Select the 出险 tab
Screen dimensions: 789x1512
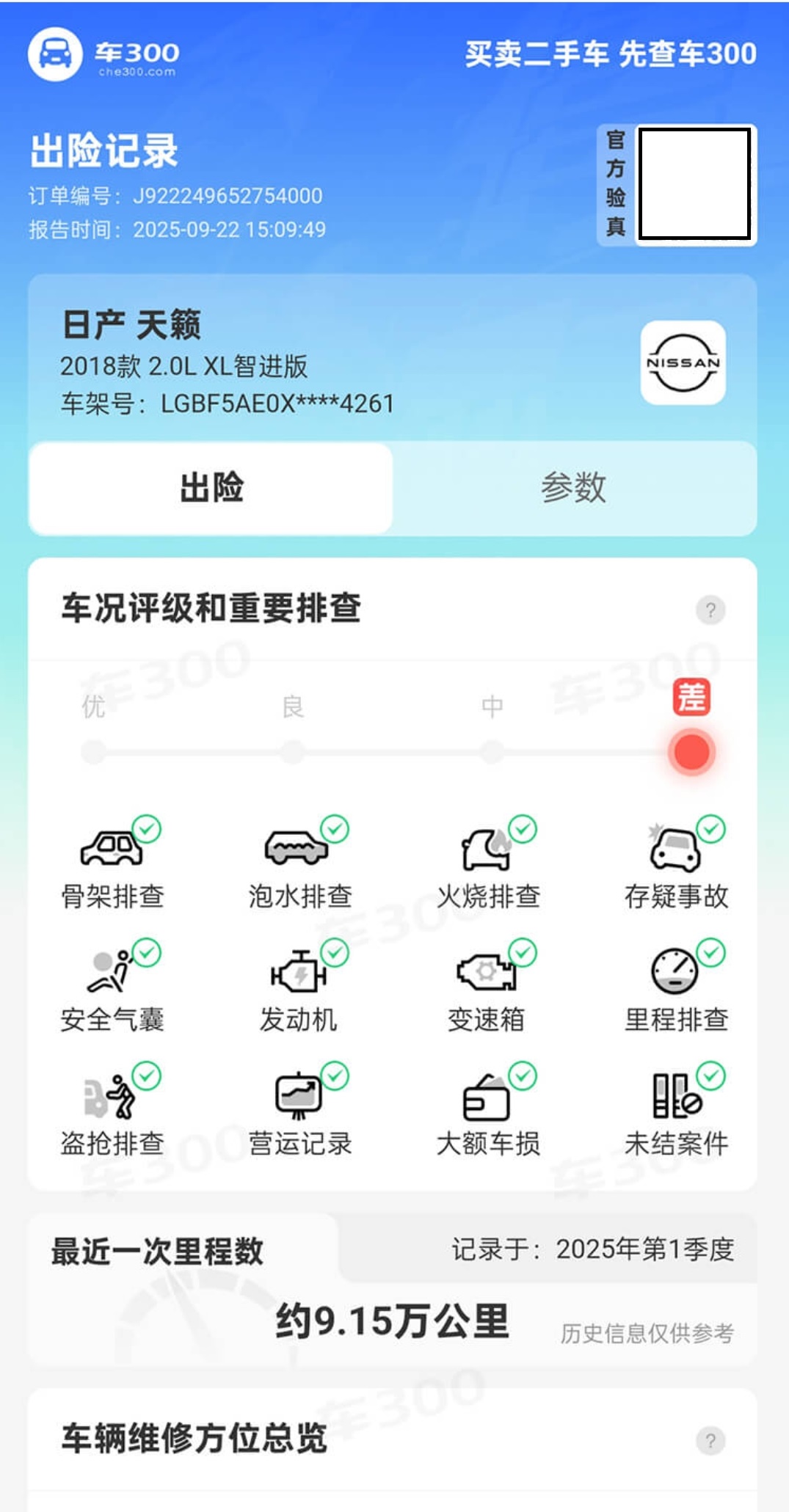pyautogui.click(x=211, y=488)
